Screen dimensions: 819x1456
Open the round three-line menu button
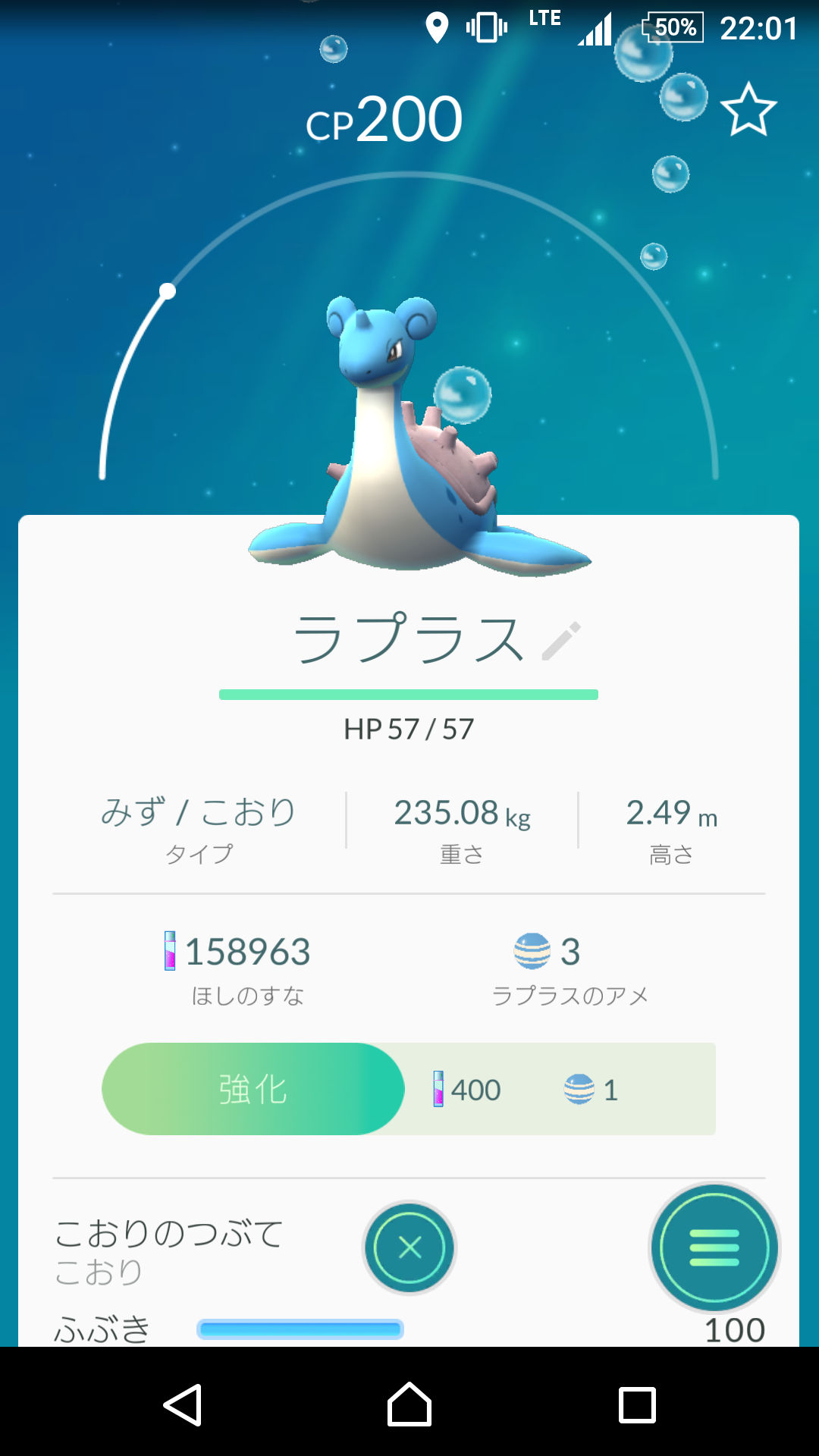pos(714,1247)
